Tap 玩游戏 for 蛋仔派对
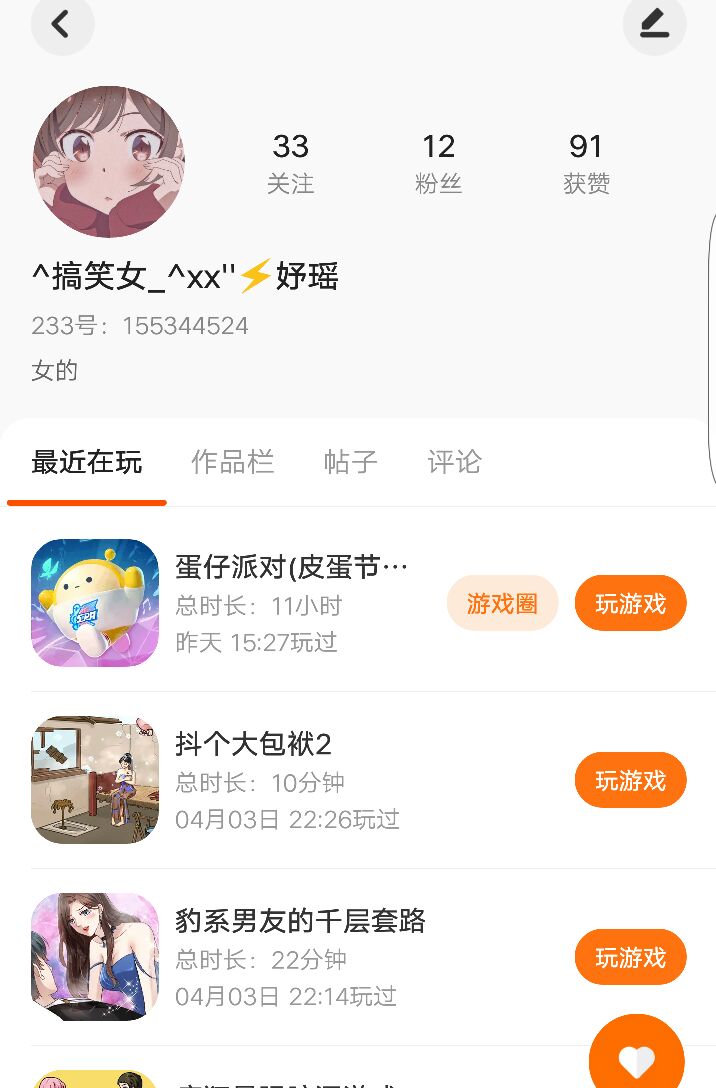This screenshot has width=716, height=1088. 630,604
